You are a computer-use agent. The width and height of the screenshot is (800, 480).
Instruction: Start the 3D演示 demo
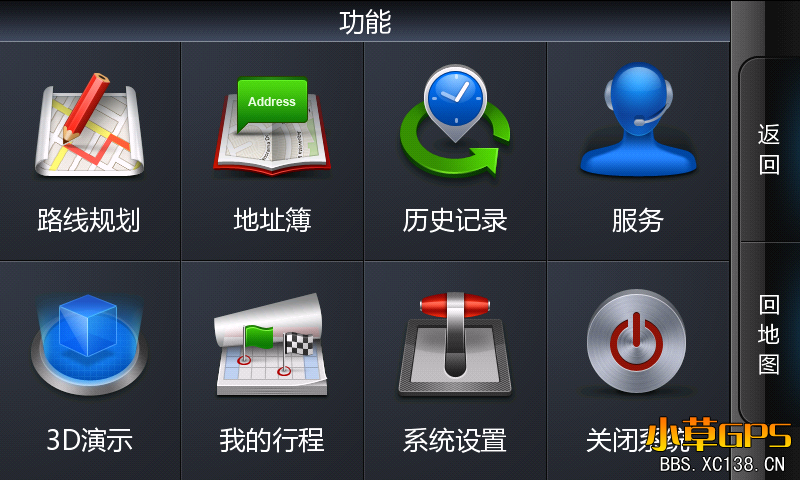click(x=90, y=370)
